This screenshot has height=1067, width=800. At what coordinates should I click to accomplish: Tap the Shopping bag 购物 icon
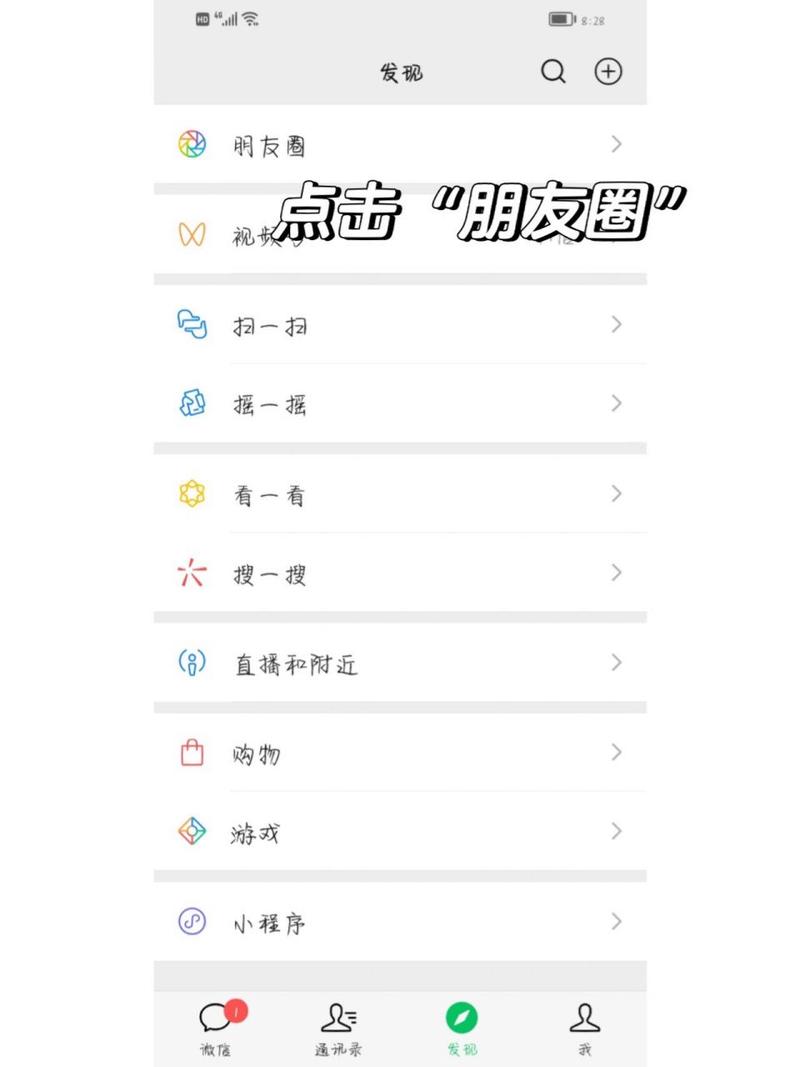point(190,752)
